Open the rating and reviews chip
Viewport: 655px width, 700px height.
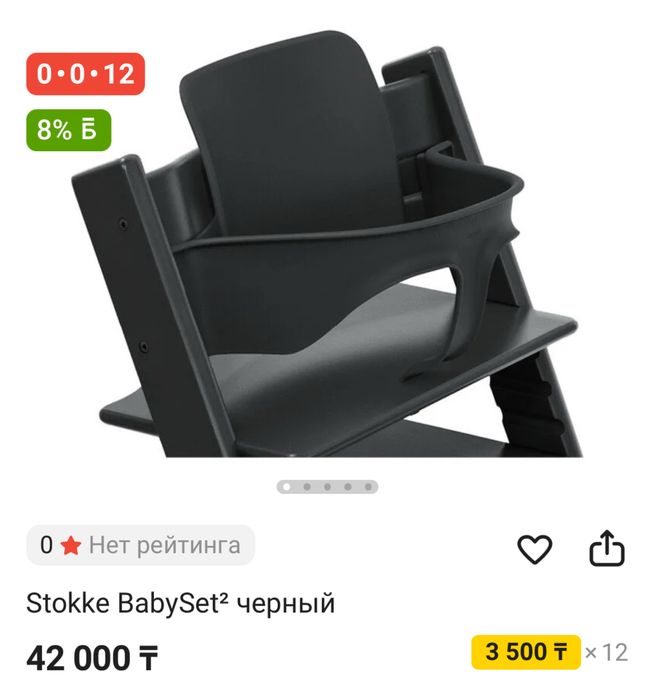[140, 545]
